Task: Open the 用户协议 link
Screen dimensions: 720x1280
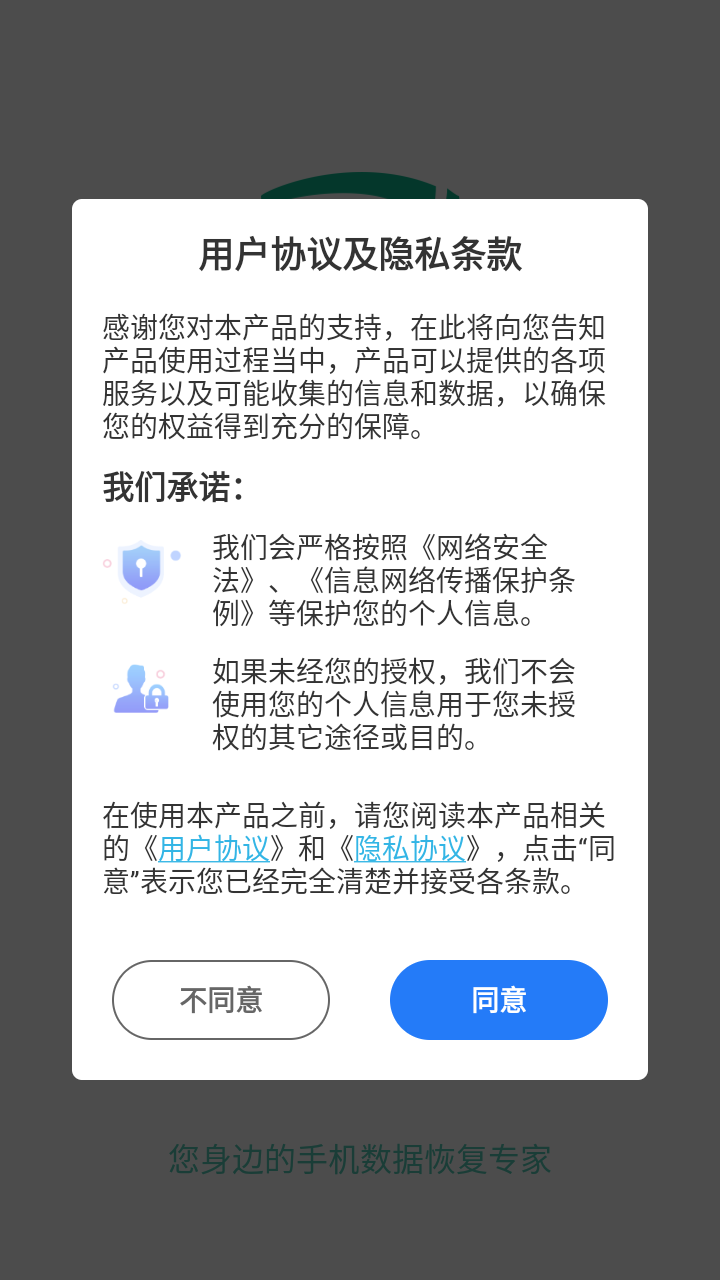Action: (x=214, y=849)
